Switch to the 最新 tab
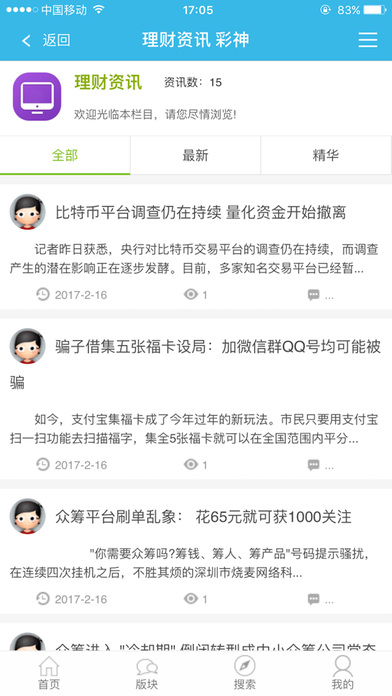Image resolution: width=392 pixels, height=696 pixels. (195, 155)
